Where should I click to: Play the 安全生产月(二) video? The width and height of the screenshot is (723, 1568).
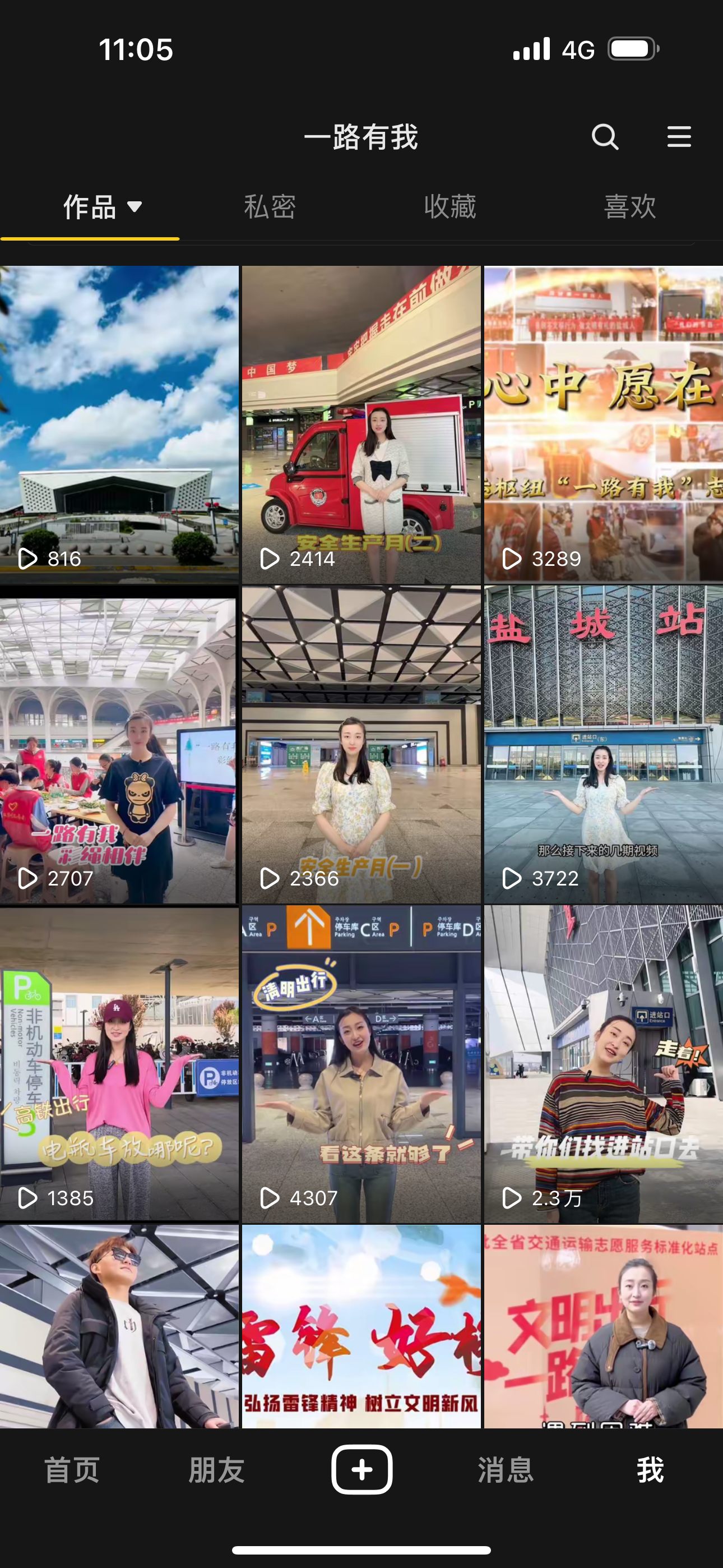[361, 425]
